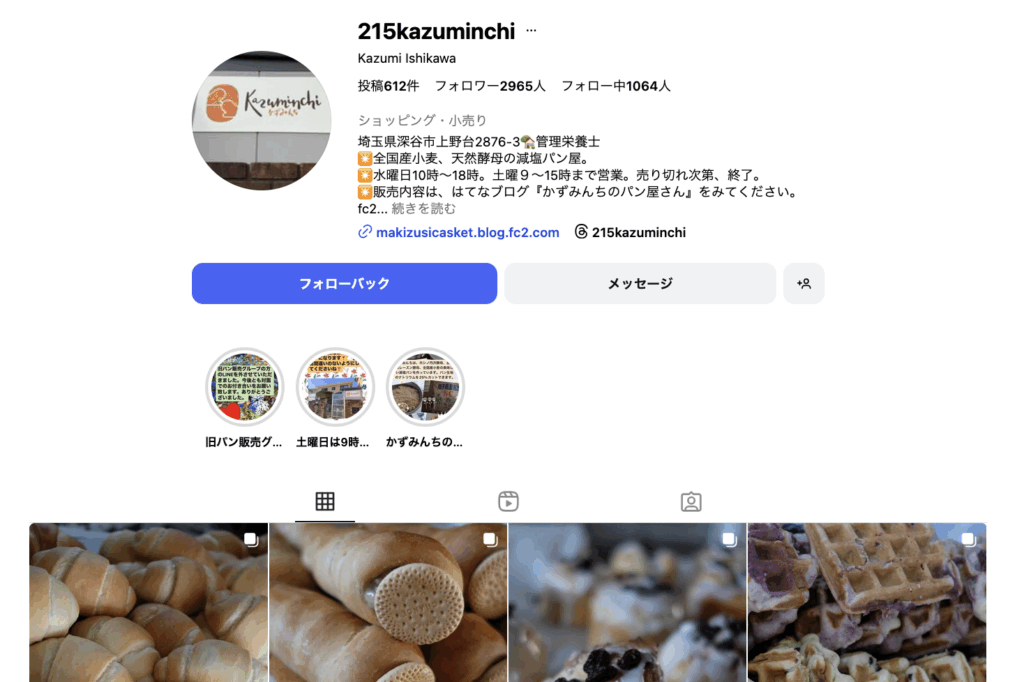Screen dimensions: 1024x682
Task: Open the Threads profile 215kazuminchi
Action: [x=638, y=232]
